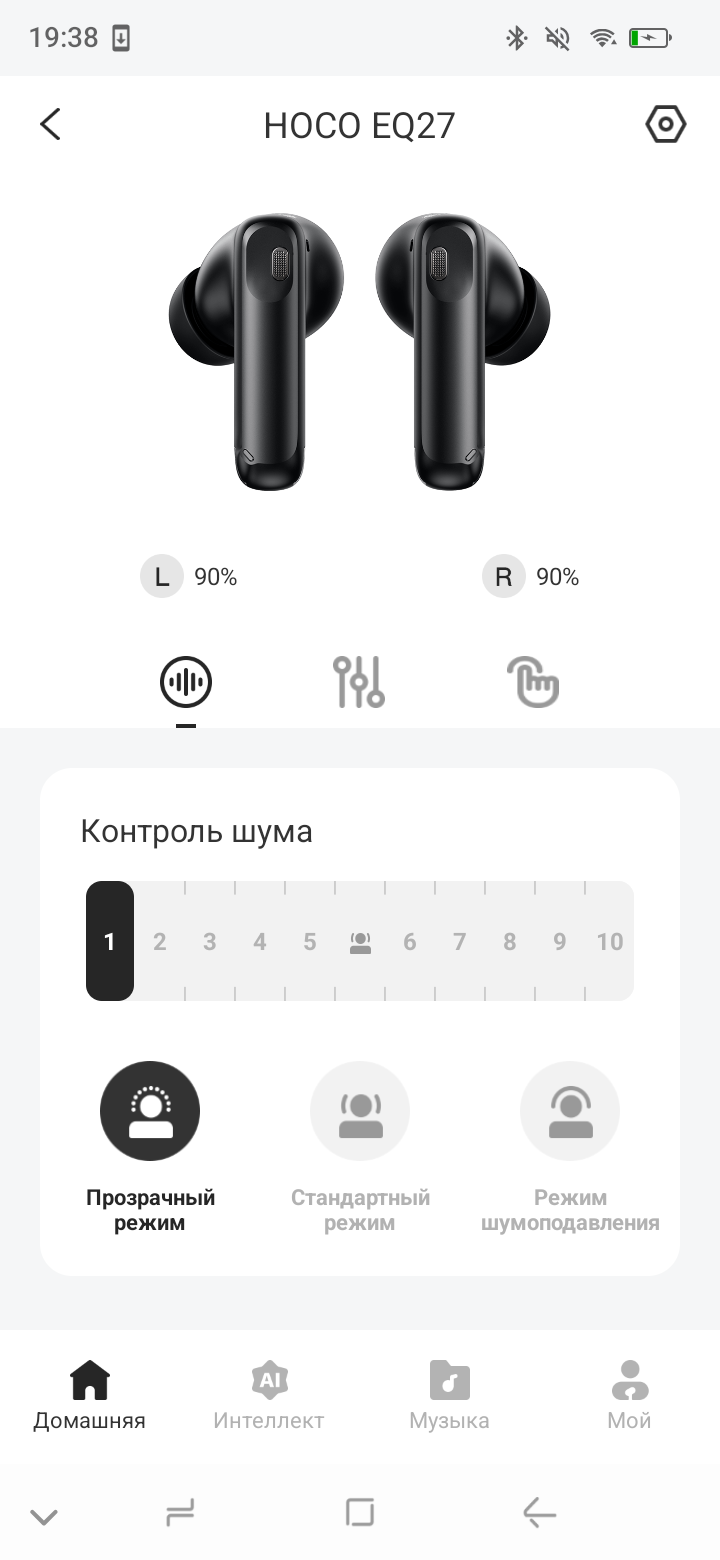Image resolution: width=720 pixels, height=1560 pixels.
Task: Tap the system home square button
Action: click(x=359, y=1512)
